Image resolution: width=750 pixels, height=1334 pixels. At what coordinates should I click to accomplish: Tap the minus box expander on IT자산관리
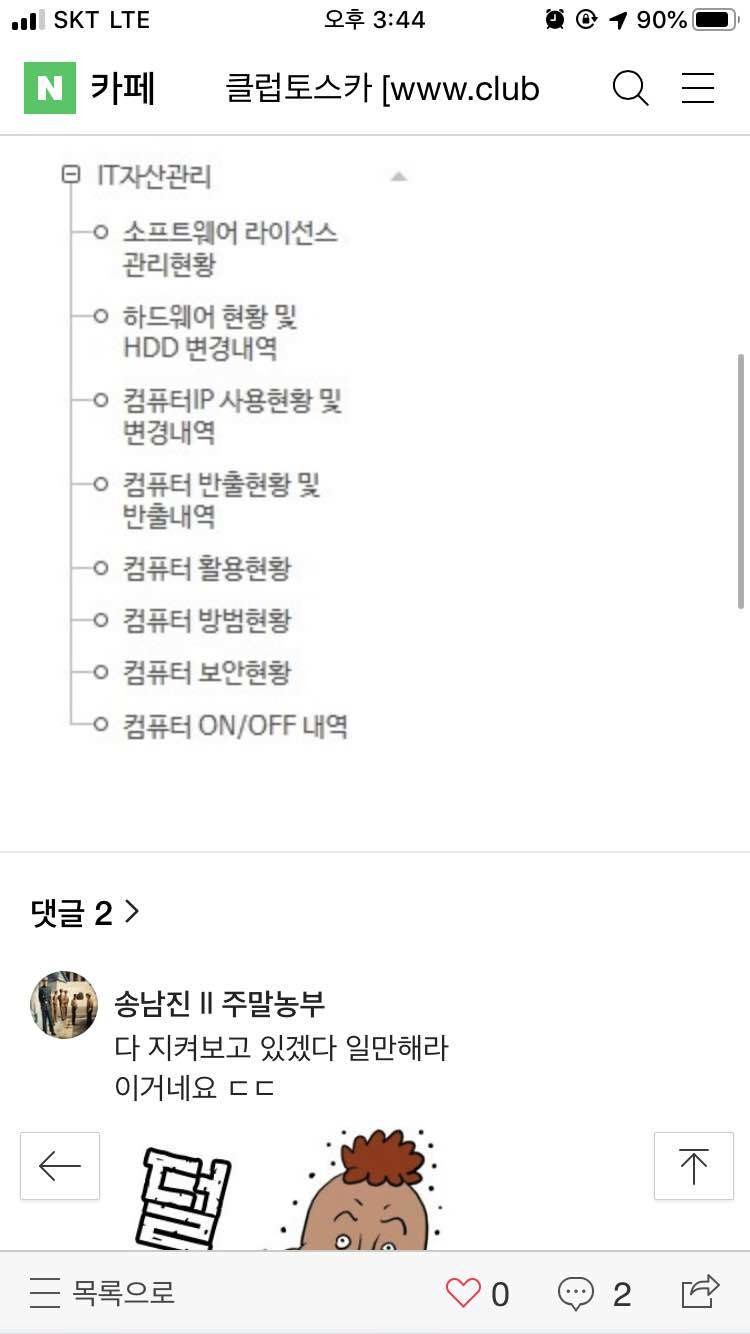click(x=67, y=175)
